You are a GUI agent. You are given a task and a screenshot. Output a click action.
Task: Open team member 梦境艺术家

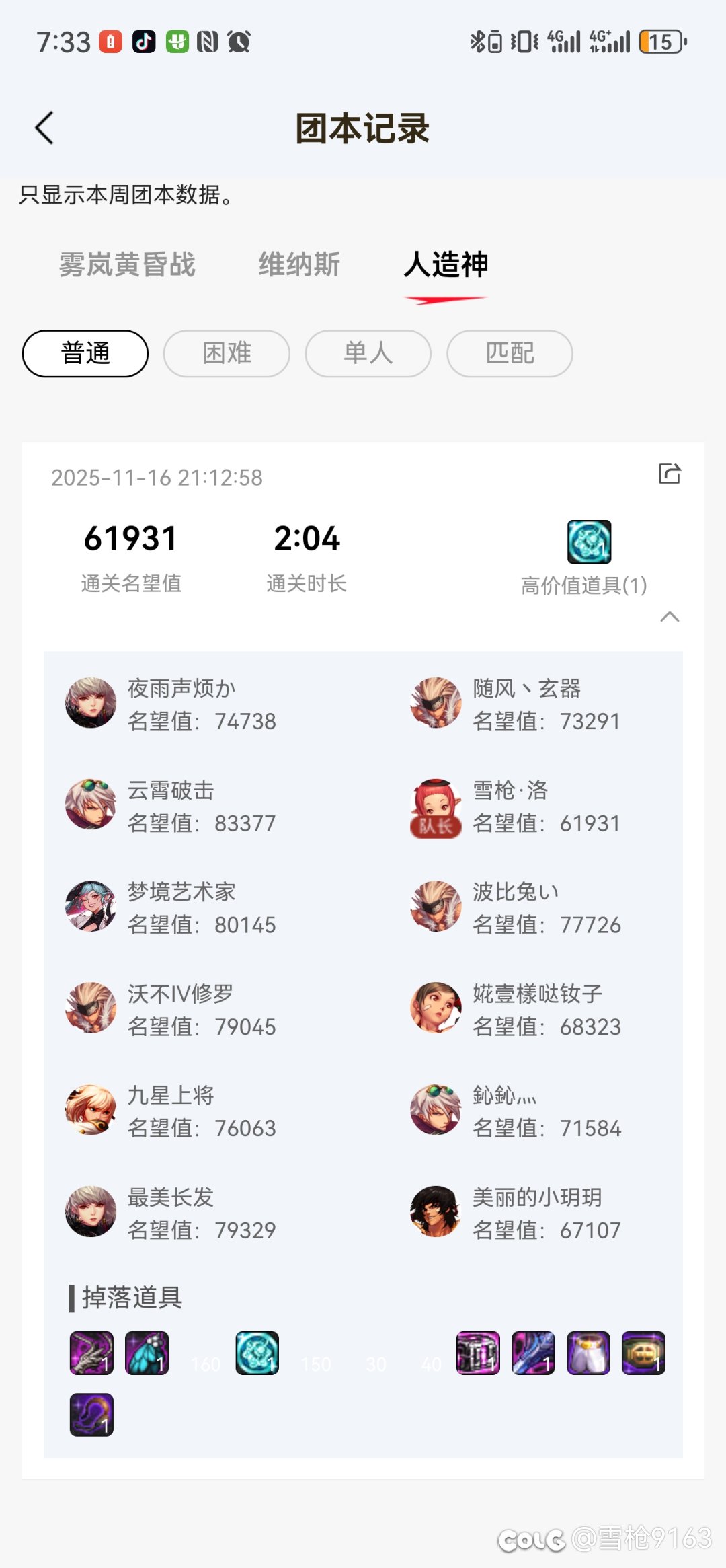[x=182, y=907]
